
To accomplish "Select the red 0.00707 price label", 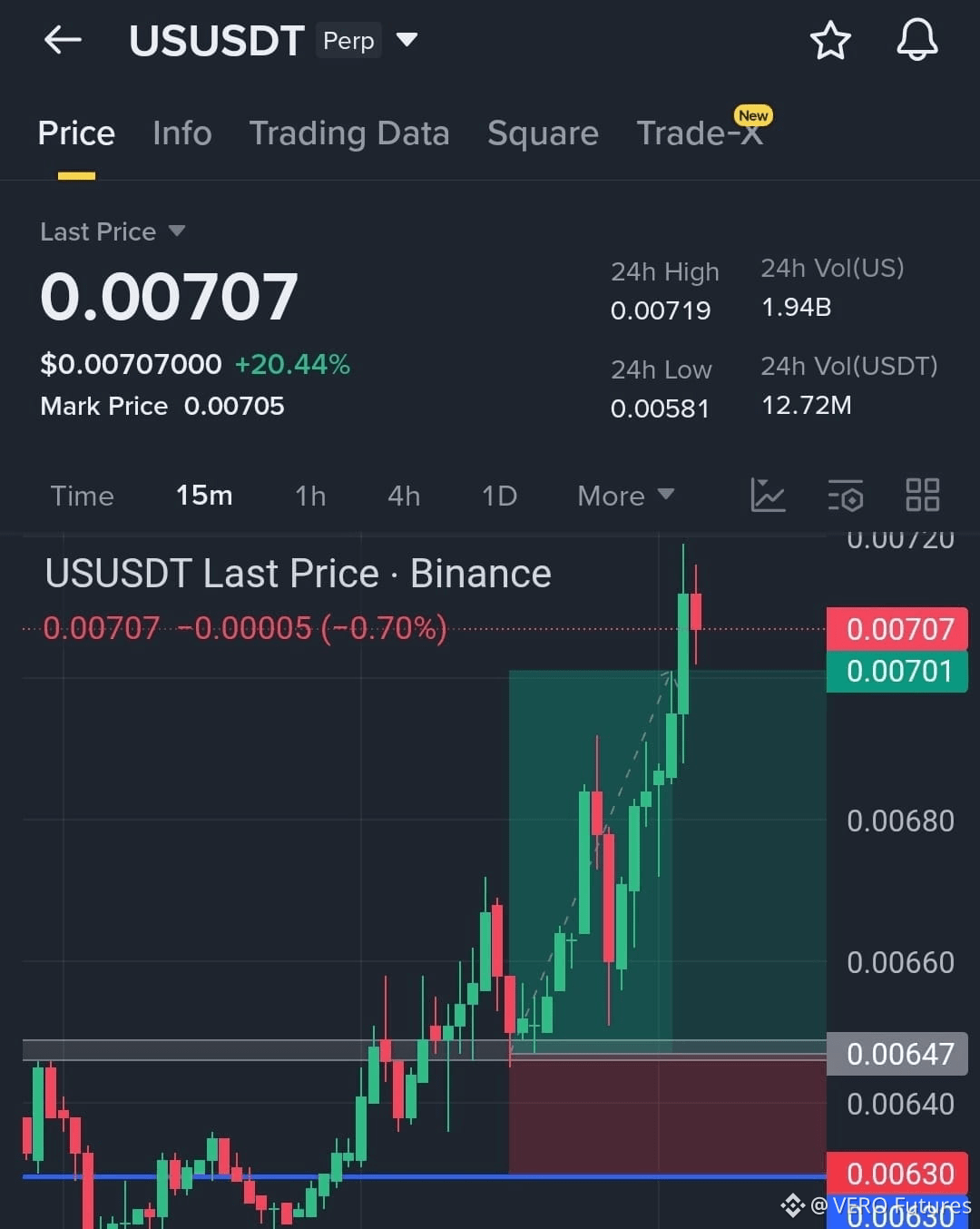I will coord(897,628).
